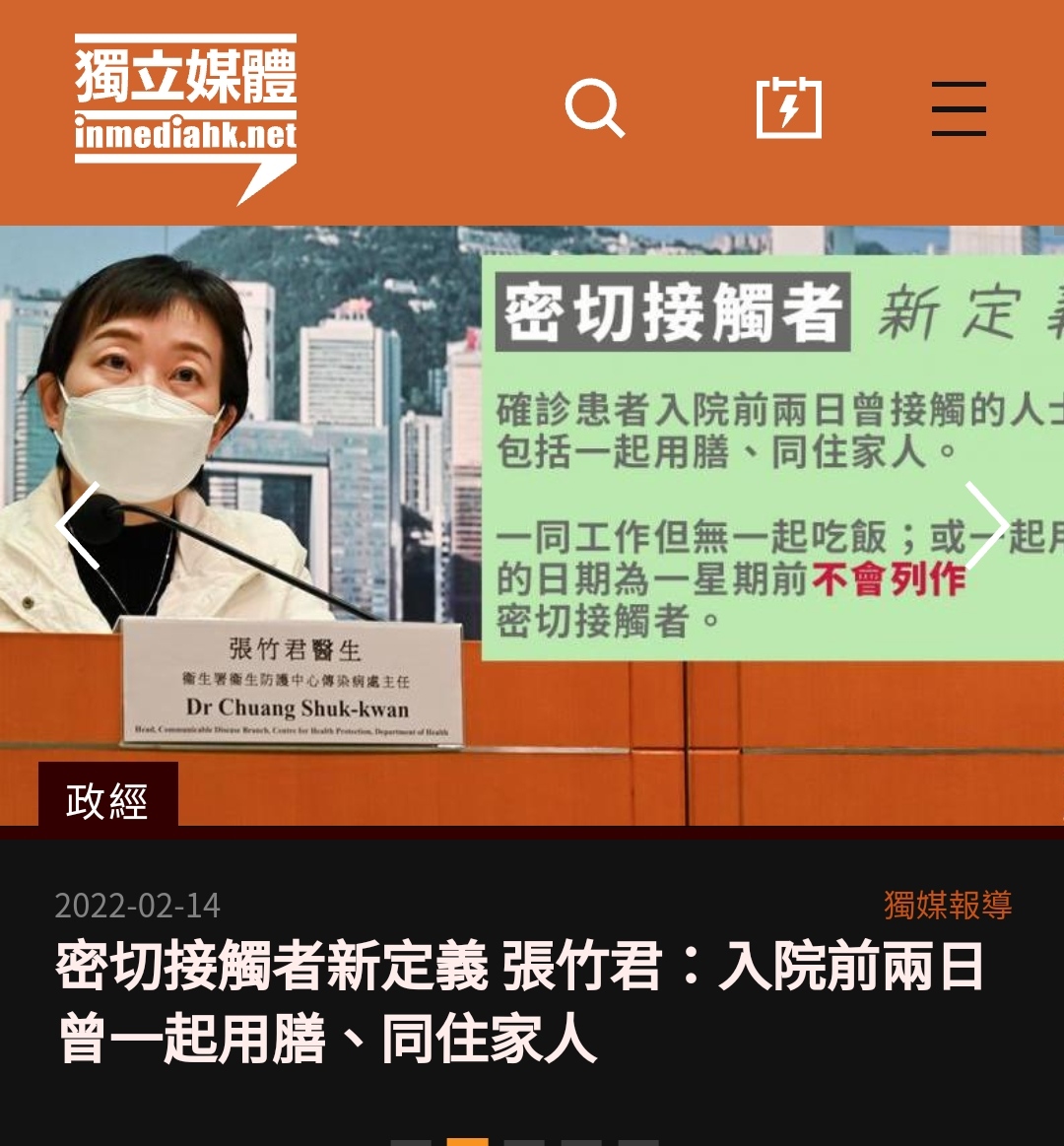This screenshot has width=1064, height=1146.
Task: Show previous carousel slide
Action: coord(79,525)
